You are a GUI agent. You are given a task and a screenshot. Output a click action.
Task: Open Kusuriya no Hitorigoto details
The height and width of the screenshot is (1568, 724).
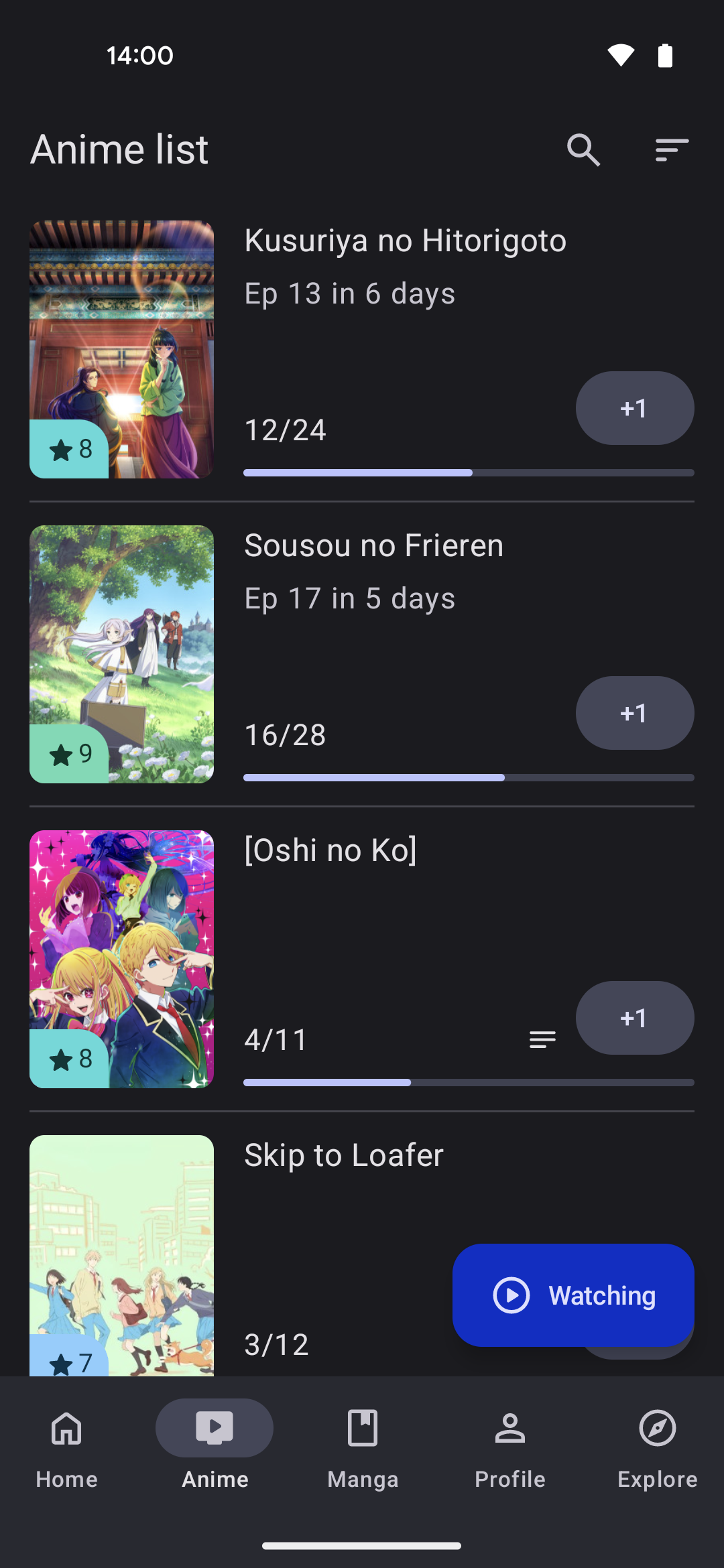point(405,241)
